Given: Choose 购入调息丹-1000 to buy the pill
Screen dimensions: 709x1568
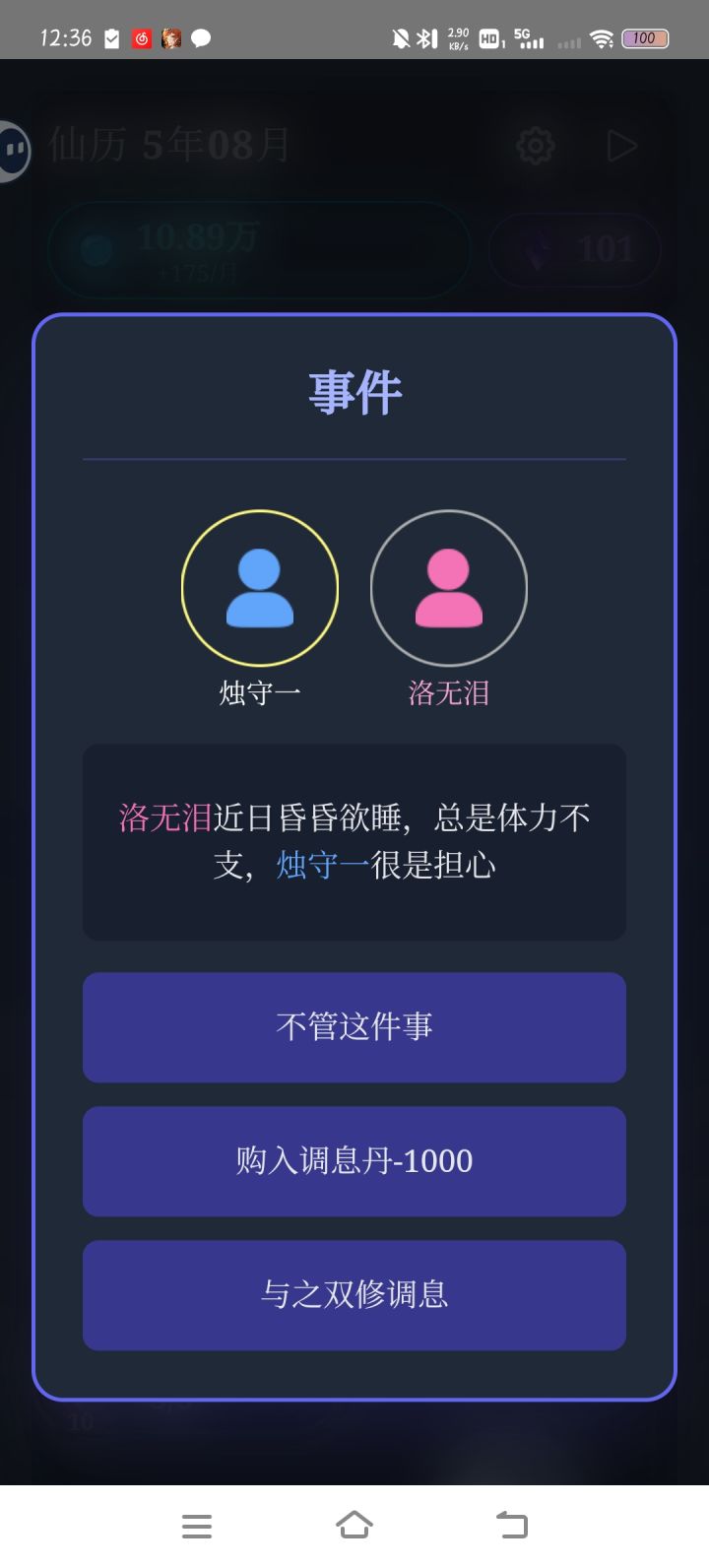Looking at the screenshot, I should 354,1161.
